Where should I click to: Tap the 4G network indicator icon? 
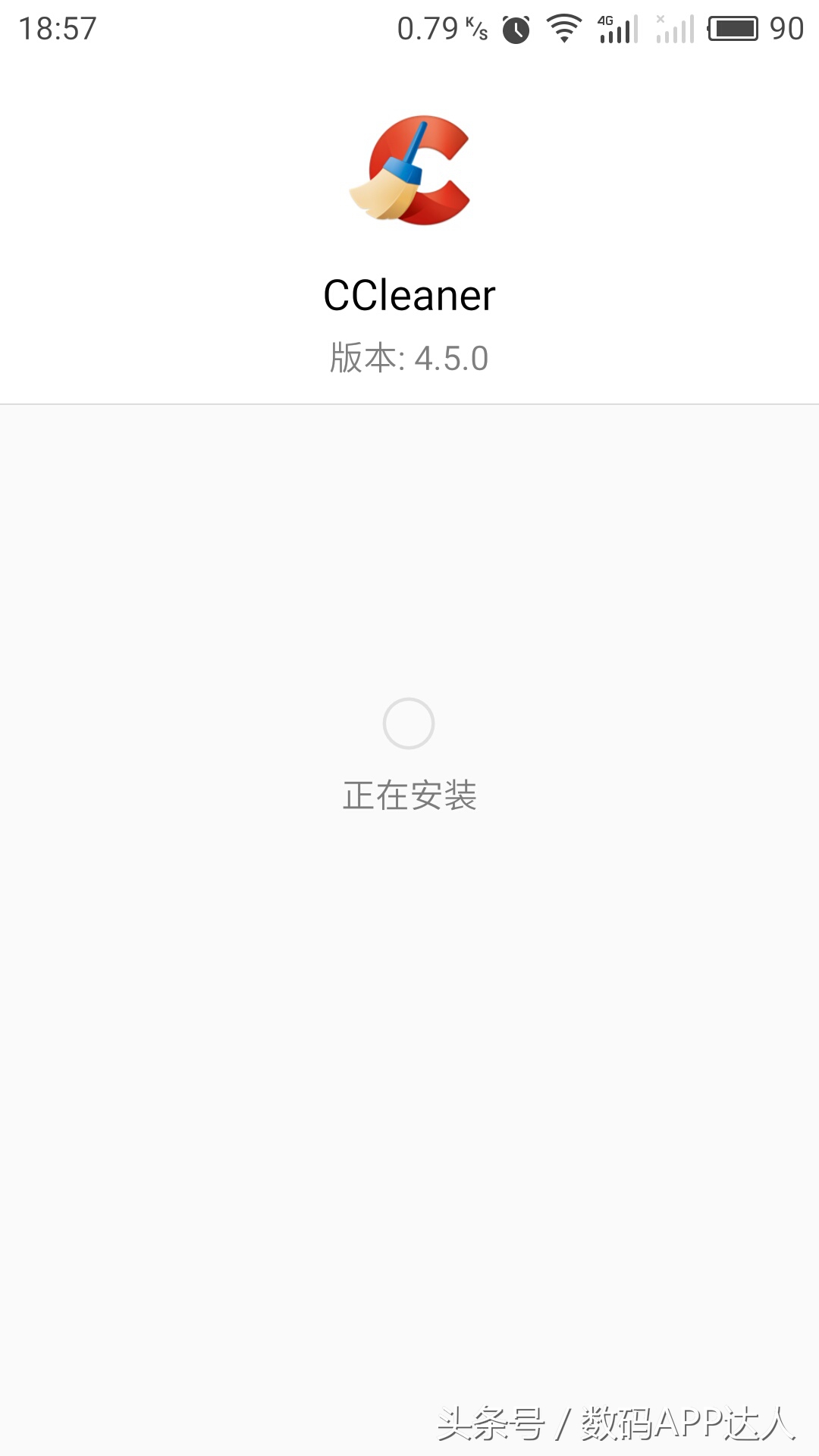tap(616, 27)
